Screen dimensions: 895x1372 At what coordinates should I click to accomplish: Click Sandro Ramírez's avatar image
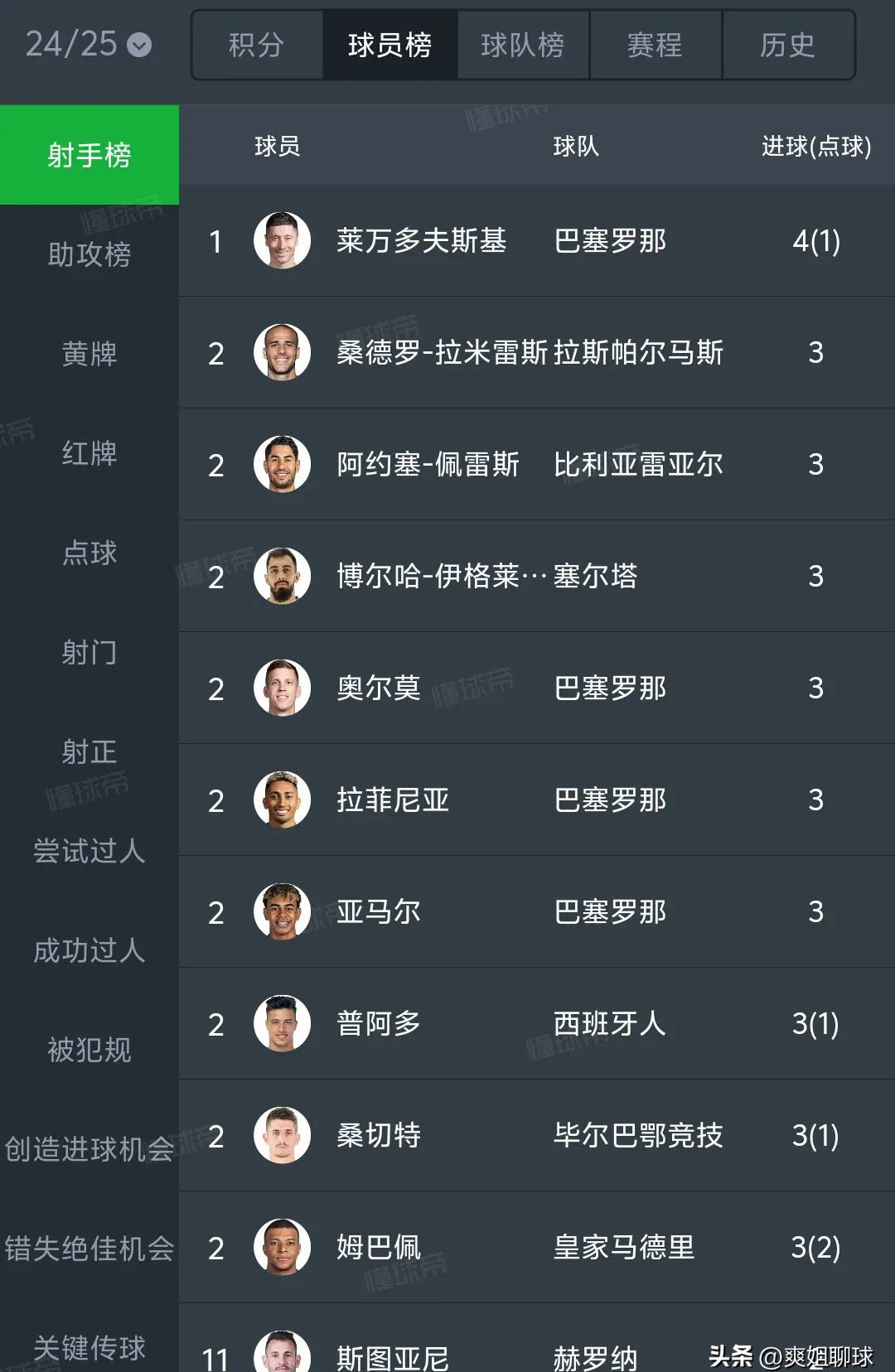tap(280, 353)
